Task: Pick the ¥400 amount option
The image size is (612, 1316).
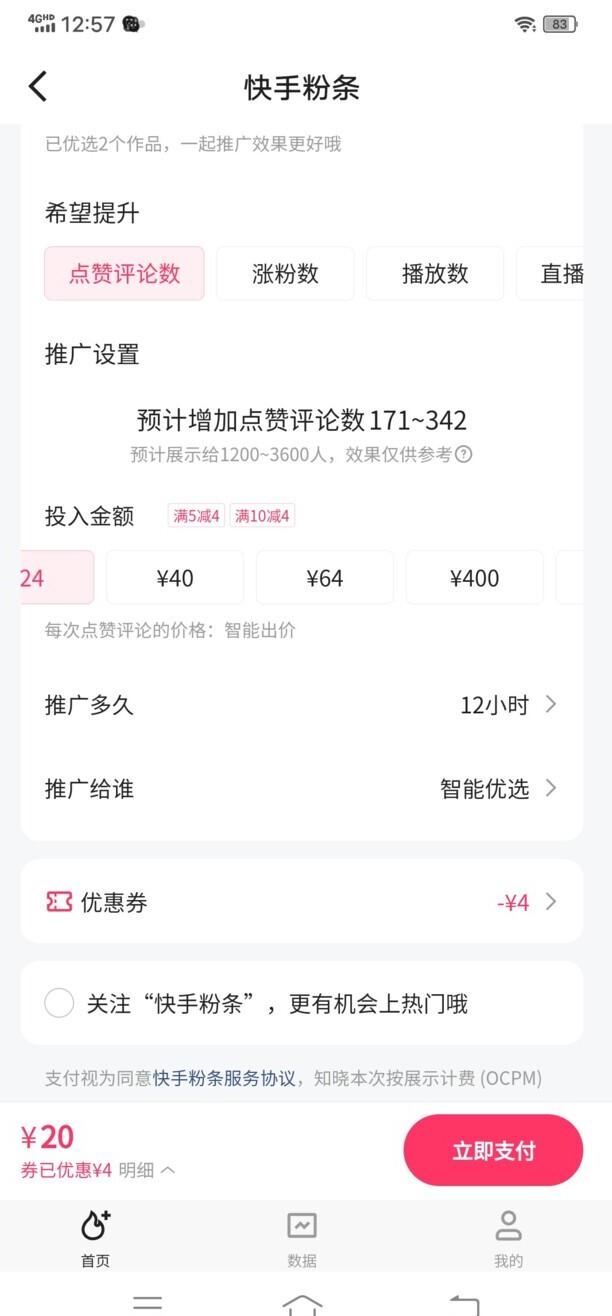Action: [475, 578]
